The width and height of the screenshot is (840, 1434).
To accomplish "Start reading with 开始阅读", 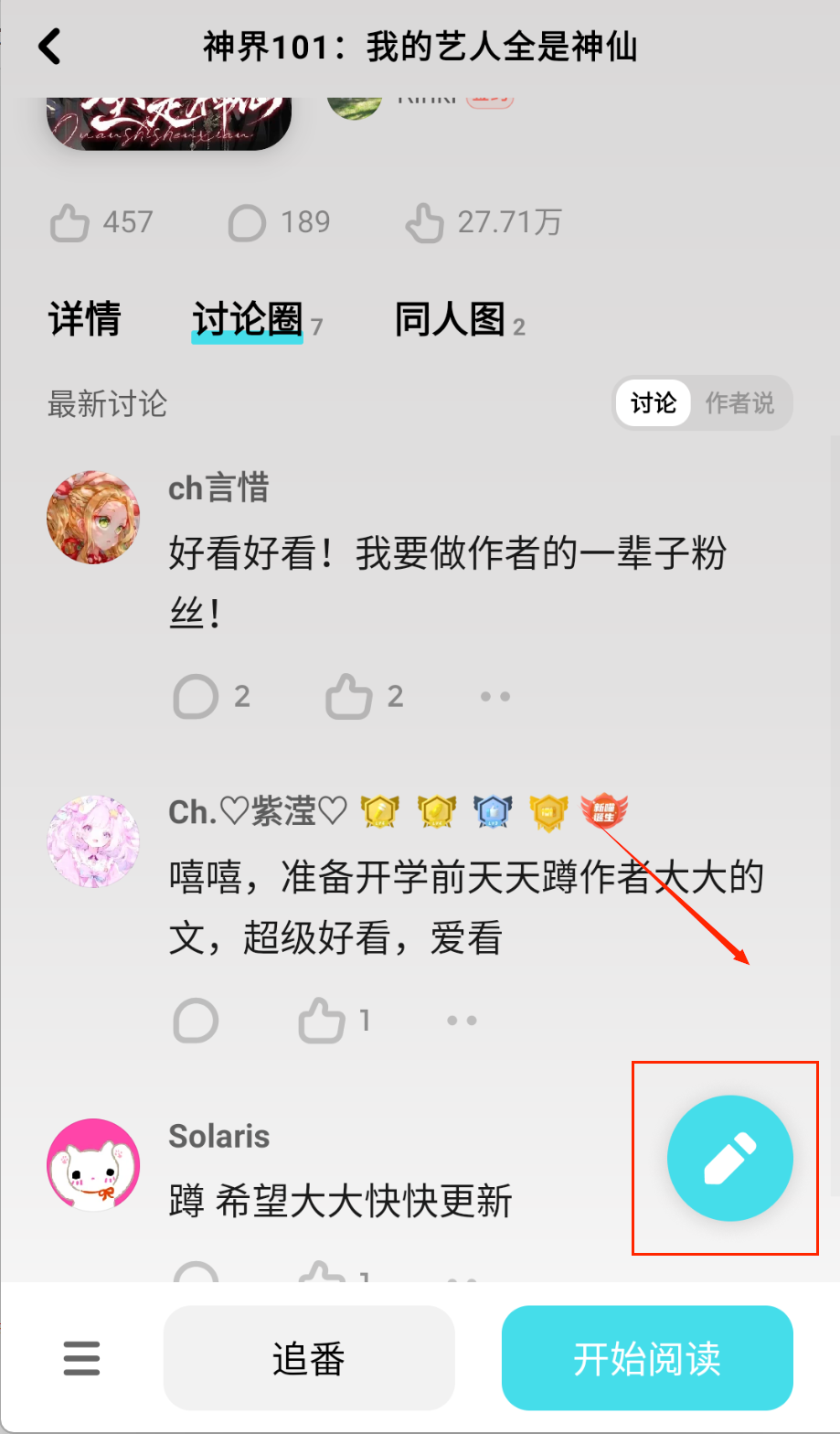I will click(647, 1358).
